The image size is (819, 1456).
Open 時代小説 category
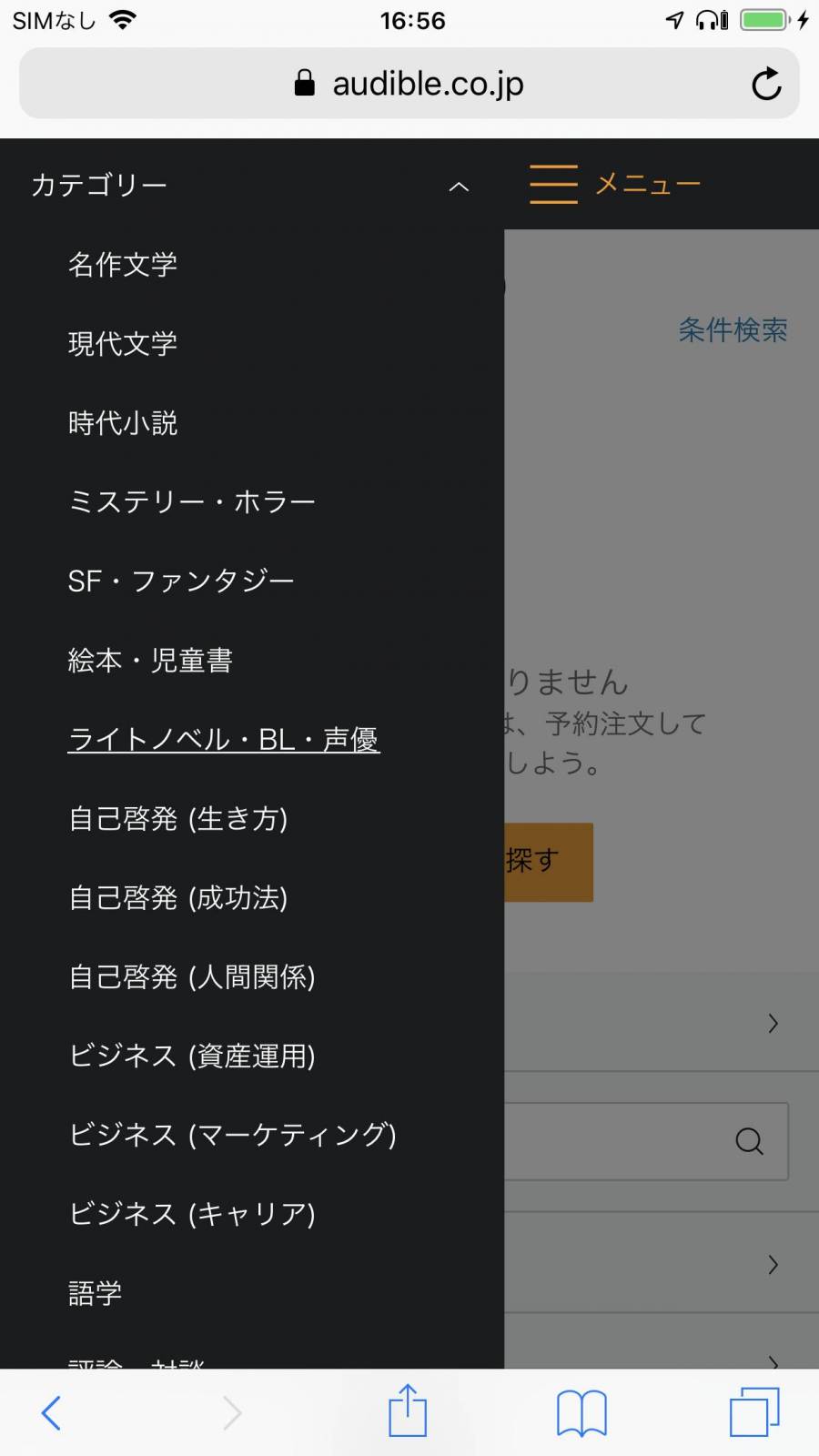[123, 423]
